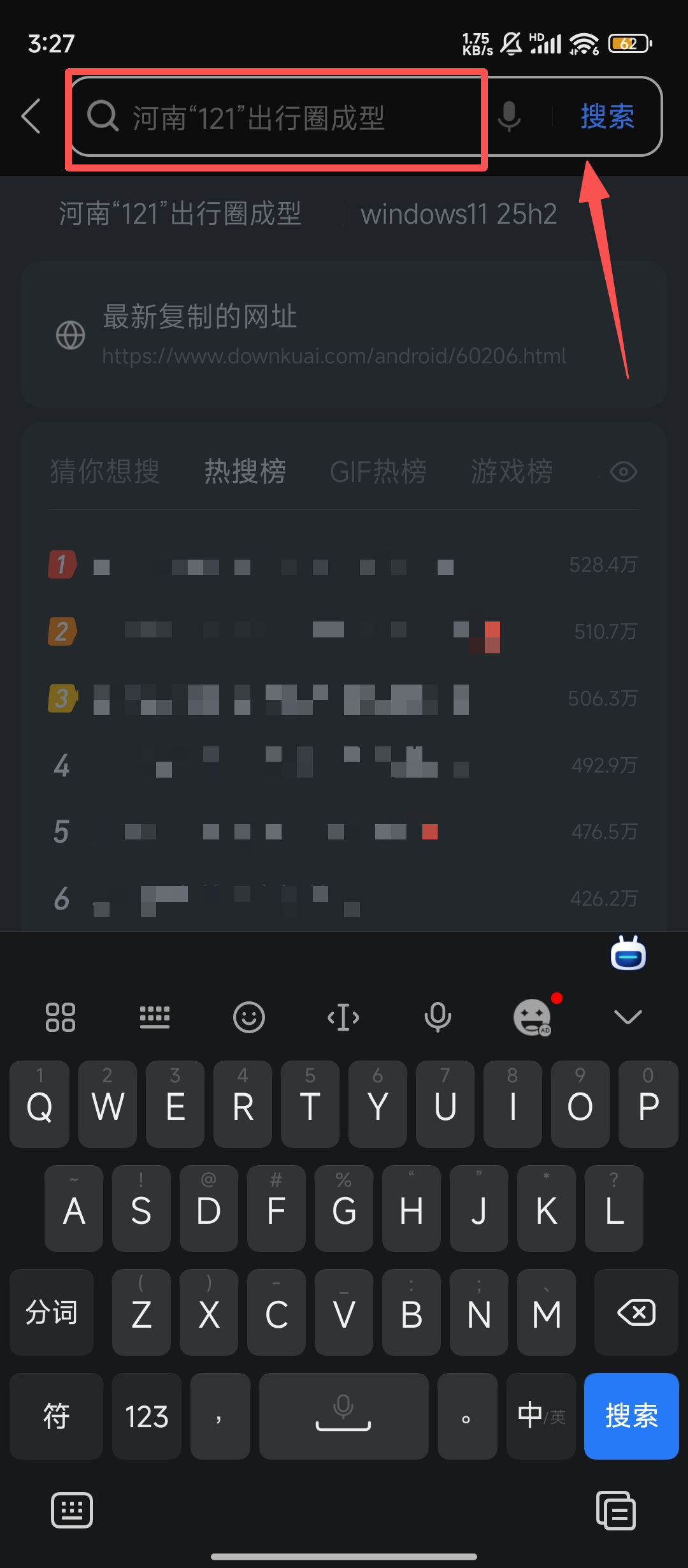Open the 123 number keyboard
This screenshot has width=688, height=1568.
coord(147,1416)
